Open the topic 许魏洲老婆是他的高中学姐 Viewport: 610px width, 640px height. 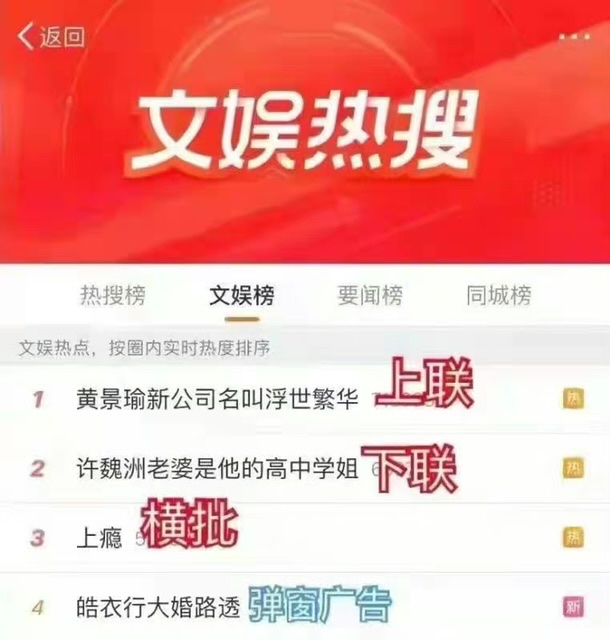pyautogui.click(x=217, y=468)
